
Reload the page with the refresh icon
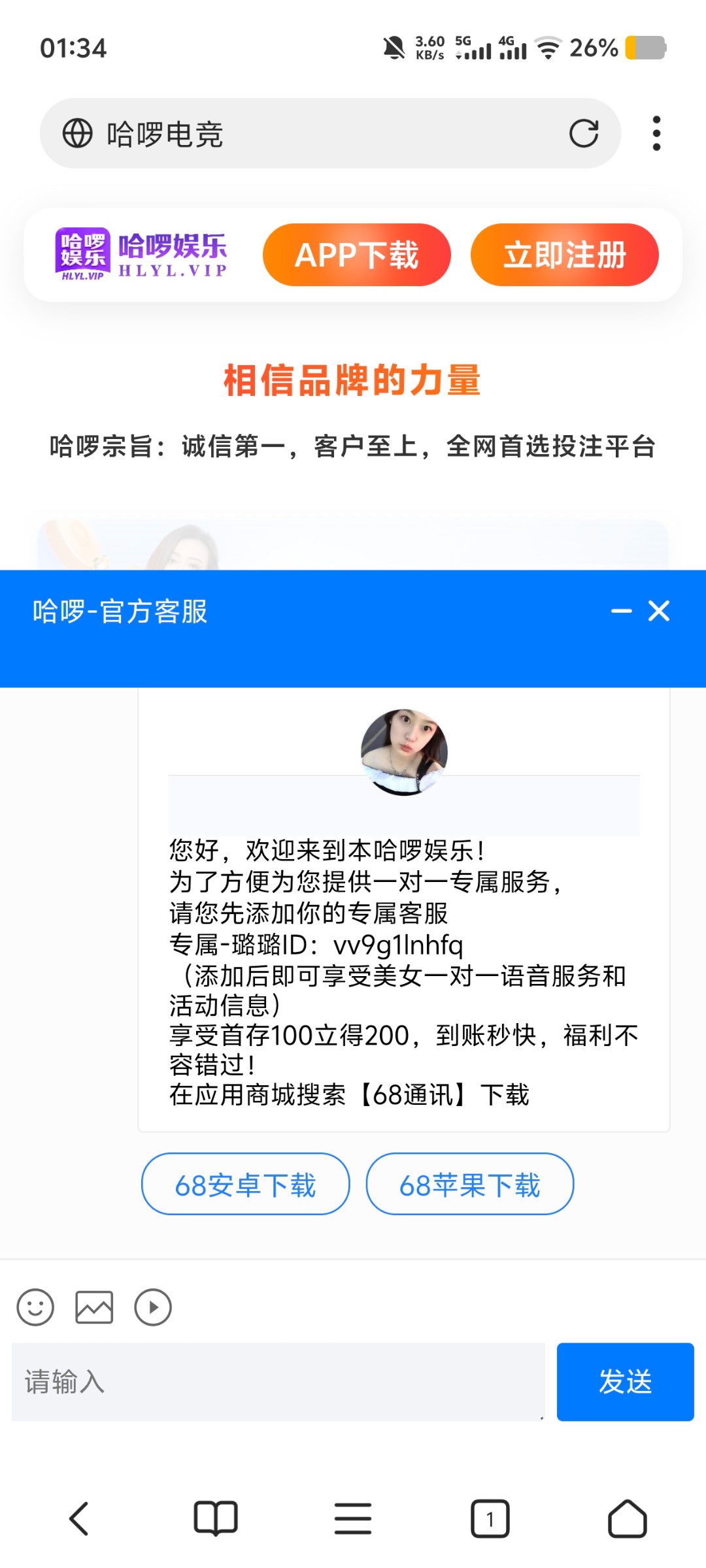[x=583, y=134]
